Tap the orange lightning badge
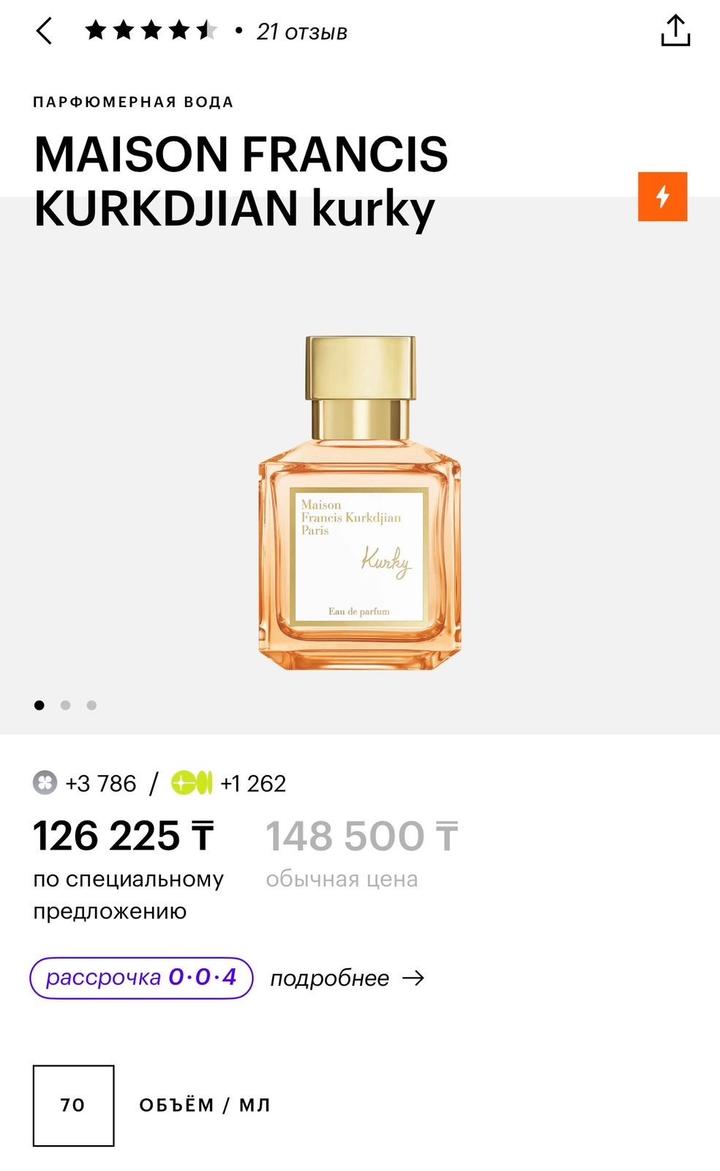Image resolution: width=720 pixels, height=1171 pixels. click(662, 196)
